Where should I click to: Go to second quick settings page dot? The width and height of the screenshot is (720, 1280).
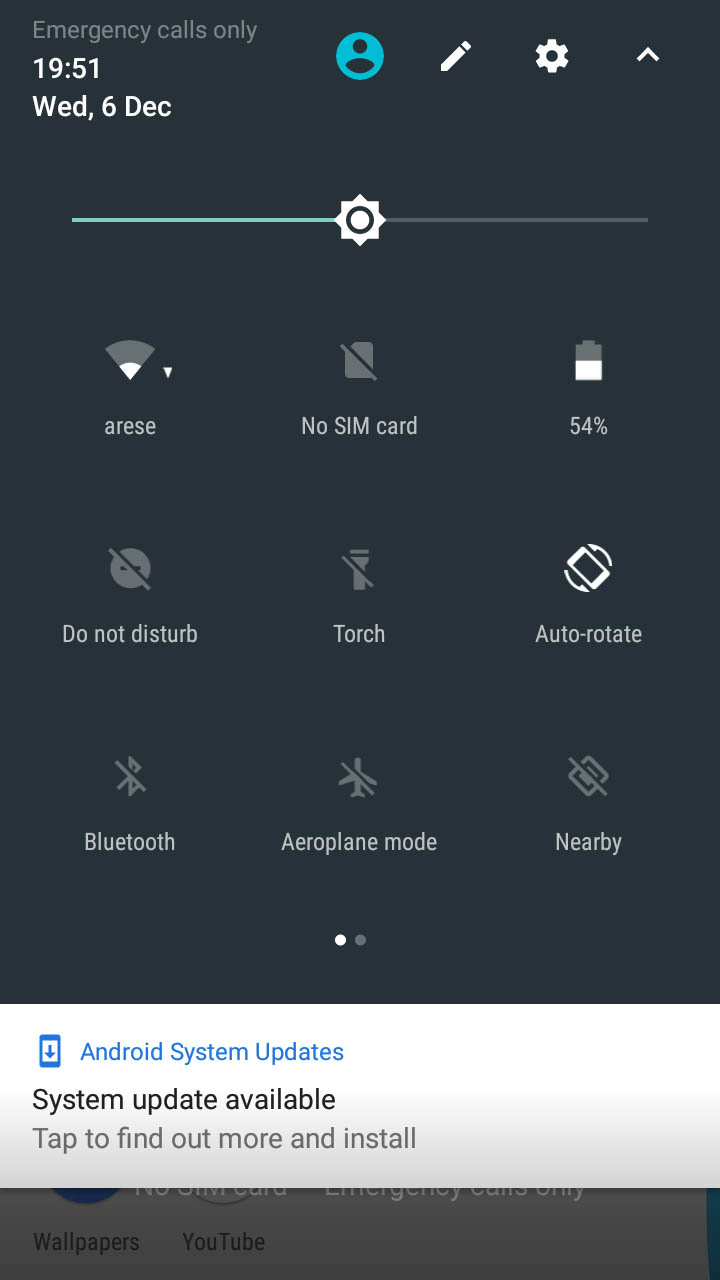point(361,940)
